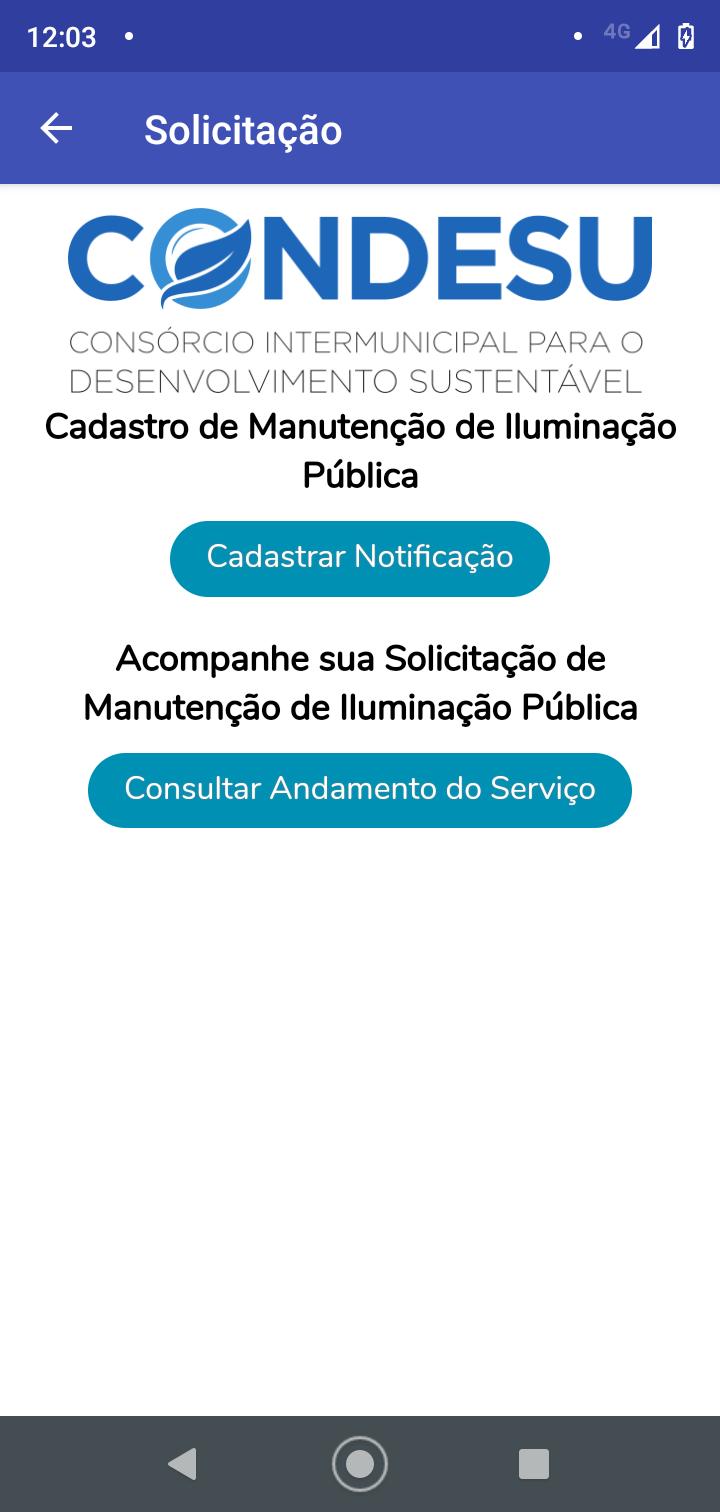Tap the system home button
Image resolution: width=720 pixels, height=1512 pixels.
pyautogui.click(x=359, y=1464)
